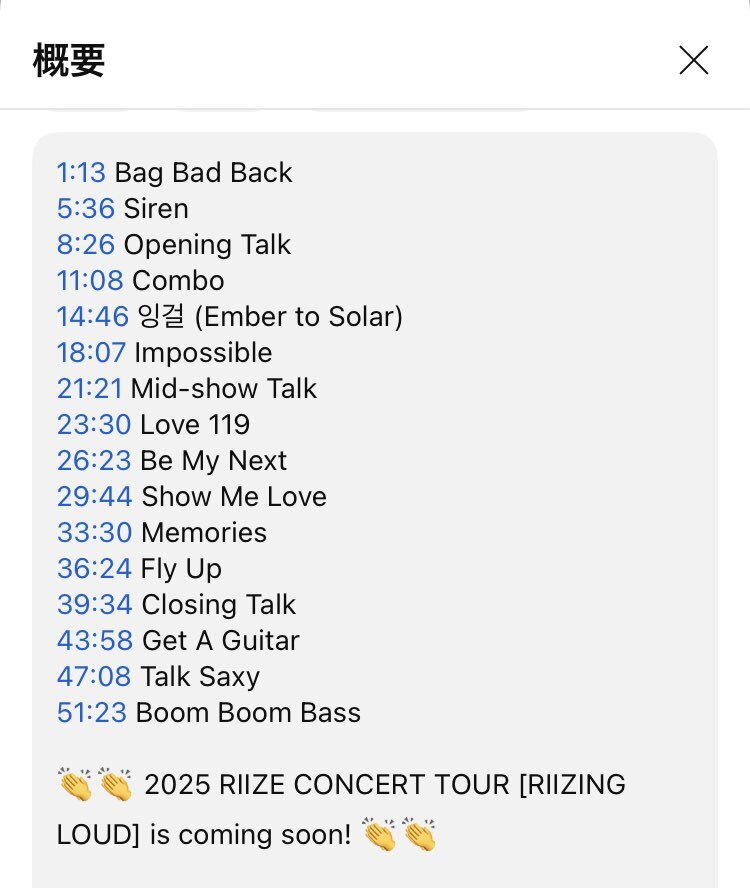The height and width of the screenshot is (888, 750).
Task: Skip to 36:24 Fly Up
Action: [94, 569]
